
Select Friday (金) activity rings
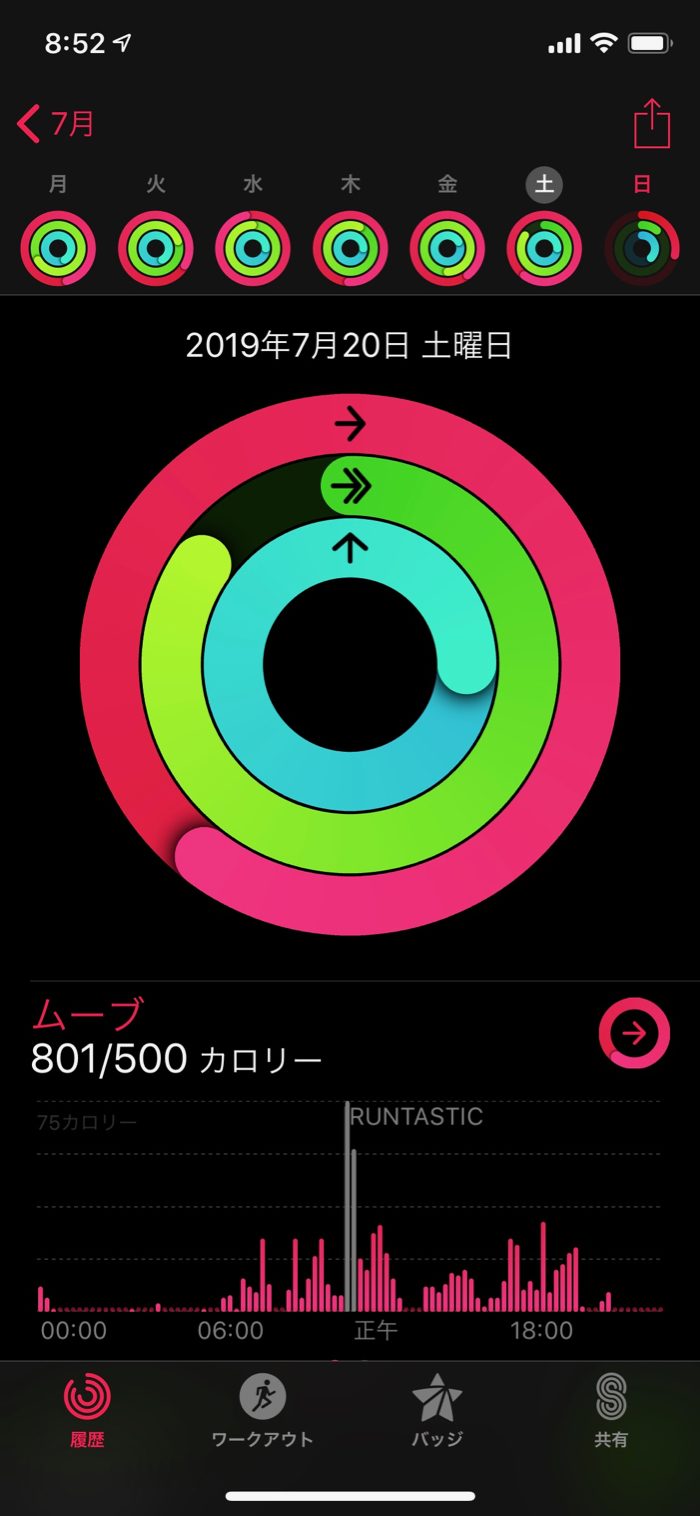click(447, 248)
